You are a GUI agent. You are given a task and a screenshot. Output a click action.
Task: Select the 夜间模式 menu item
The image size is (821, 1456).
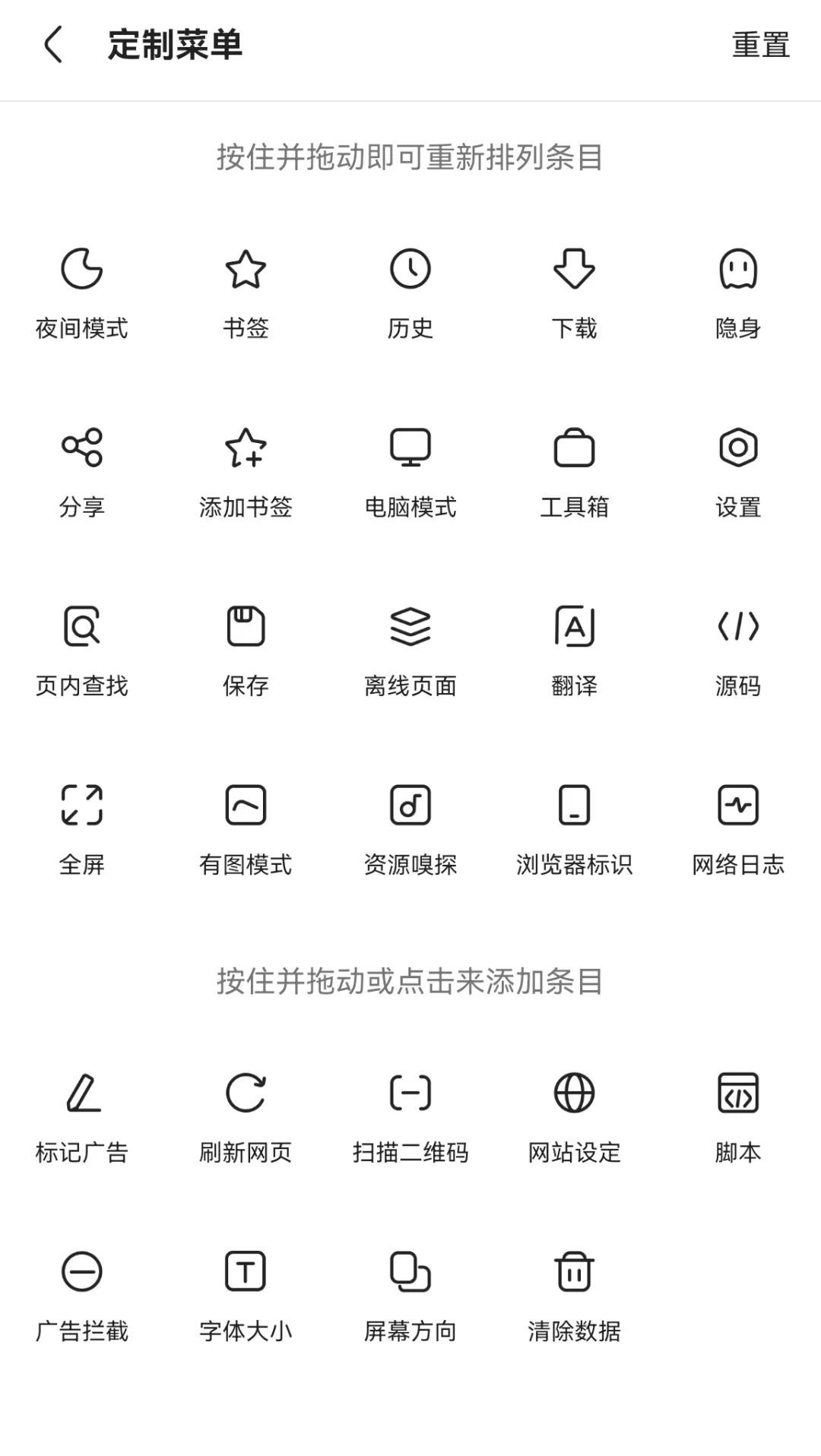(81, 293)
